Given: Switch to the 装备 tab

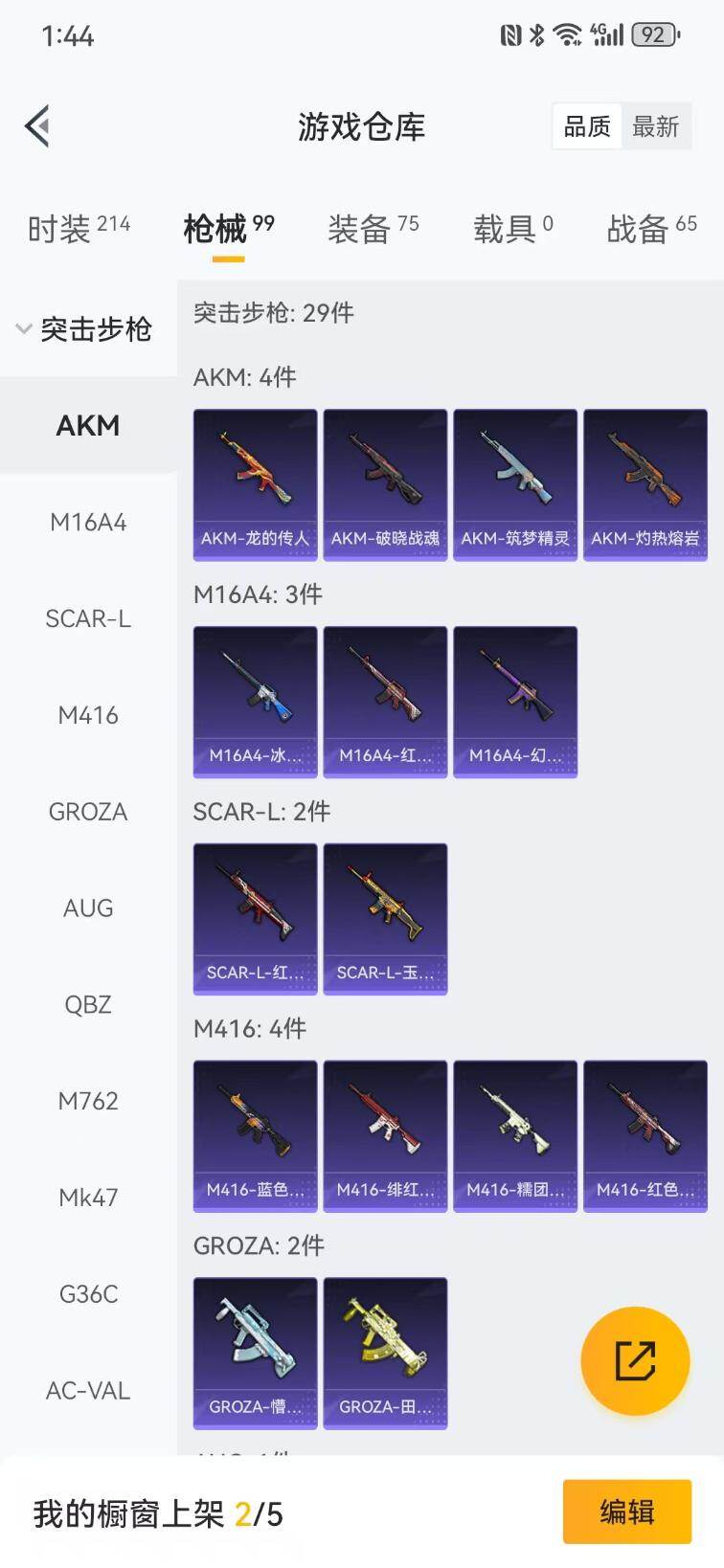Looking at the screenshot, I should [x=373, y=229].
